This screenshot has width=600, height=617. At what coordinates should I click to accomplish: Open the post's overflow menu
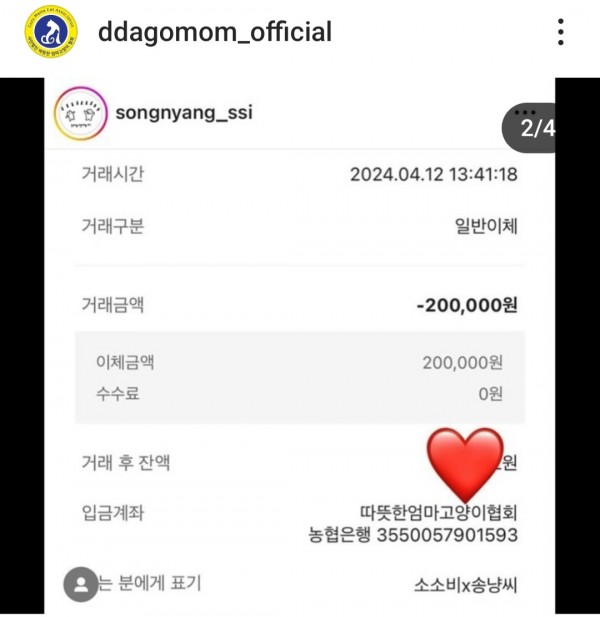pos(562,33)
